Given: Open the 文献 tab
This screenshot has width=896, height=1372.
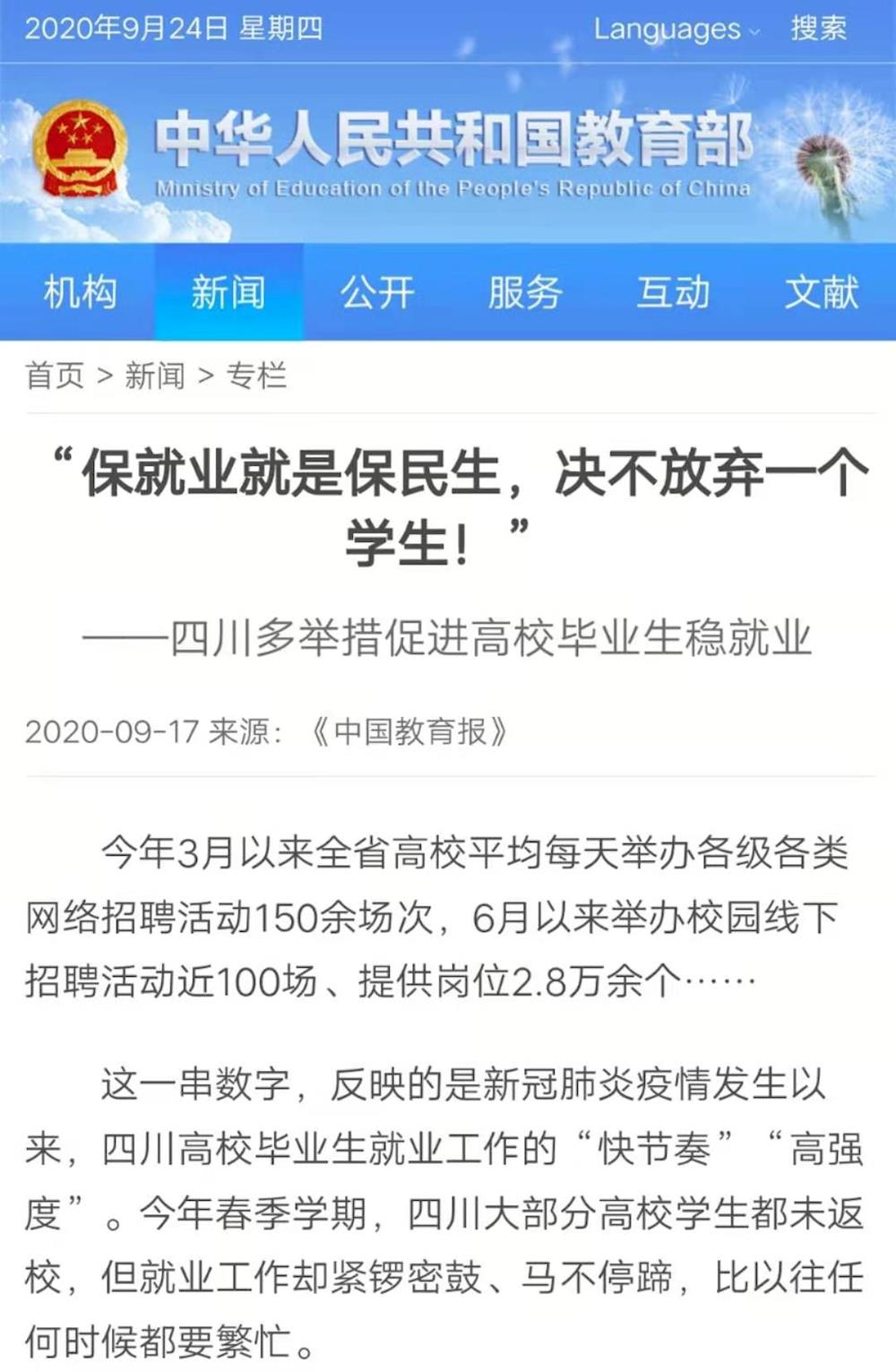Looking at the screenshot, I should tap(822, 292).
